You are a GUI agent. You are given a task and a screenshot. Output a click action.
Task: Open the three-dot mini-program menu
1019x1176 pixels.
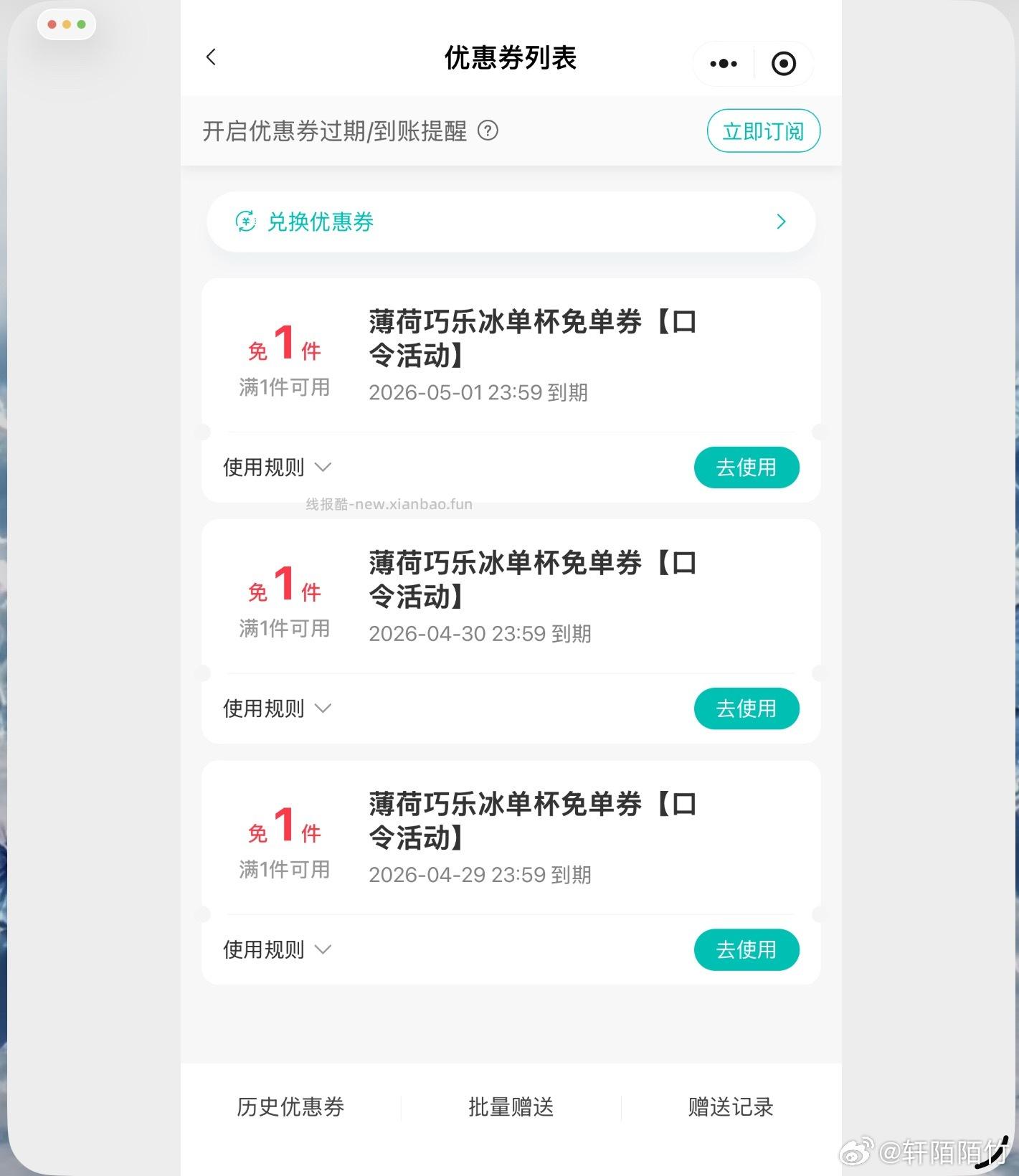coord(722,63)
